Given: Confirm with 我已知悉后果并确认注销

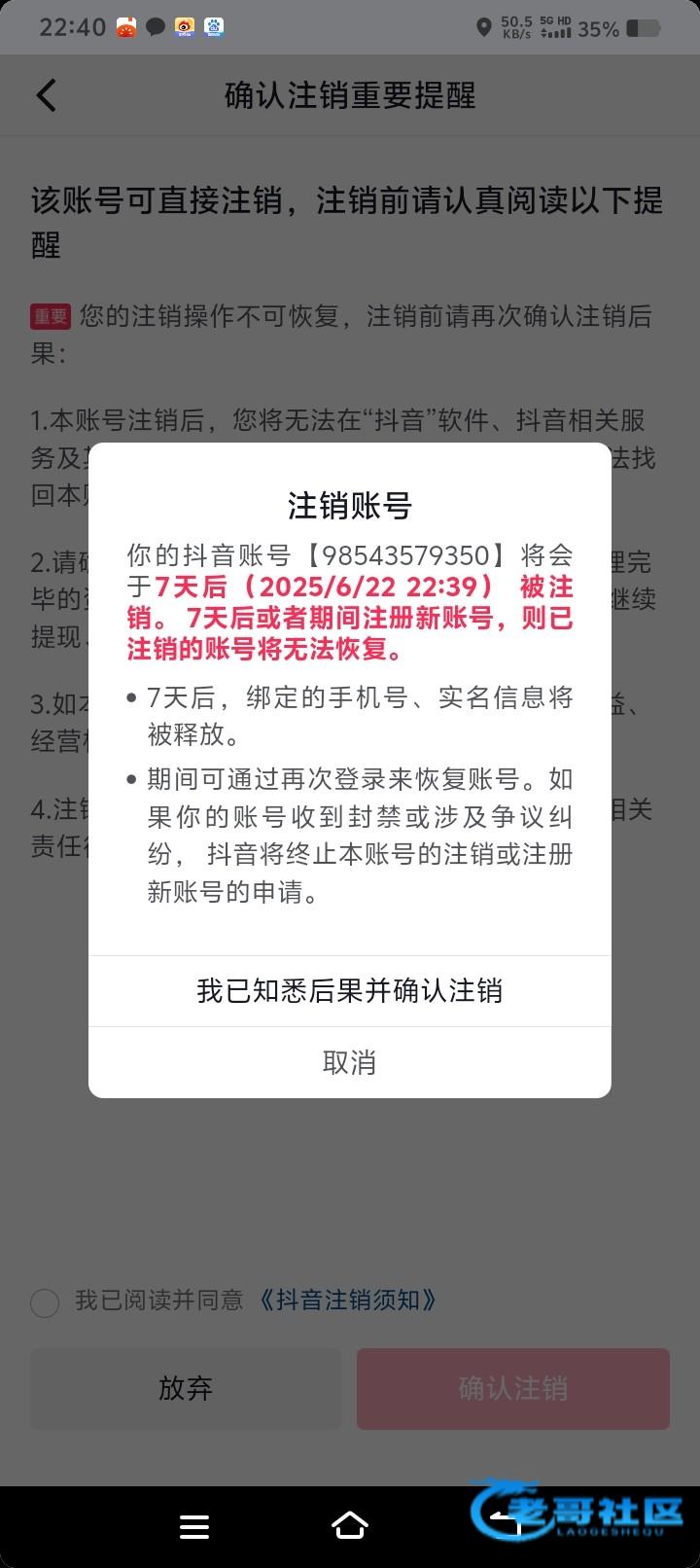Looking at the screenshot, I should (x=349, y=991).
